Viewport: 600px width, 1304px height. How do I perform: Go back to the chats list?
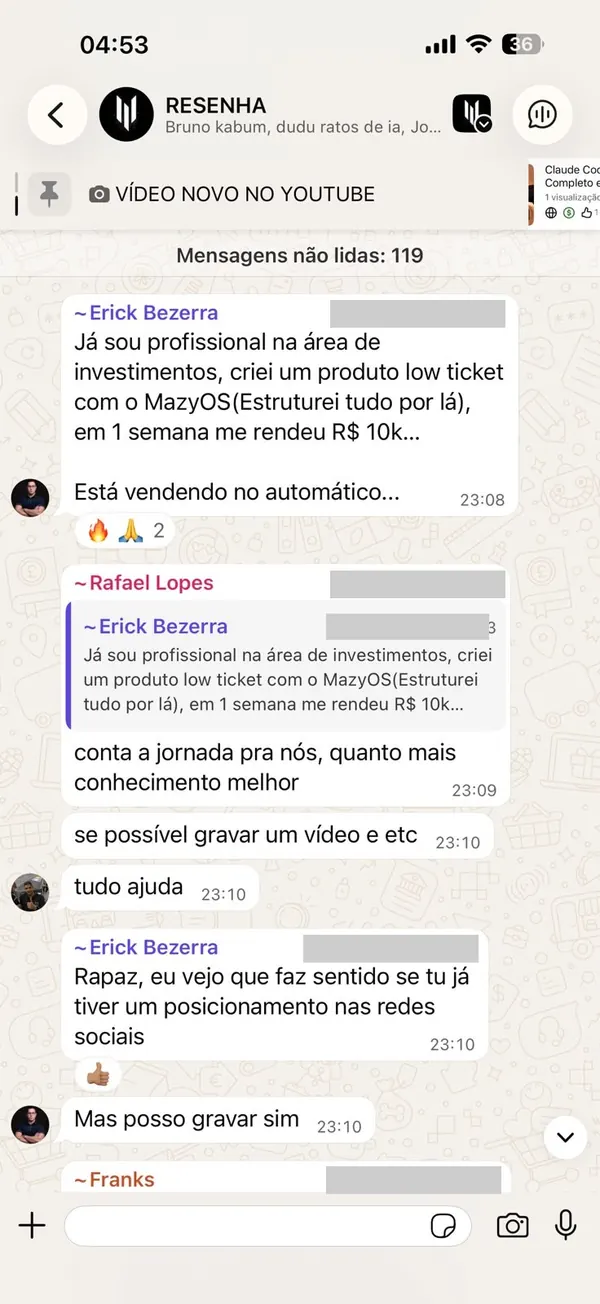click(57, 115)
